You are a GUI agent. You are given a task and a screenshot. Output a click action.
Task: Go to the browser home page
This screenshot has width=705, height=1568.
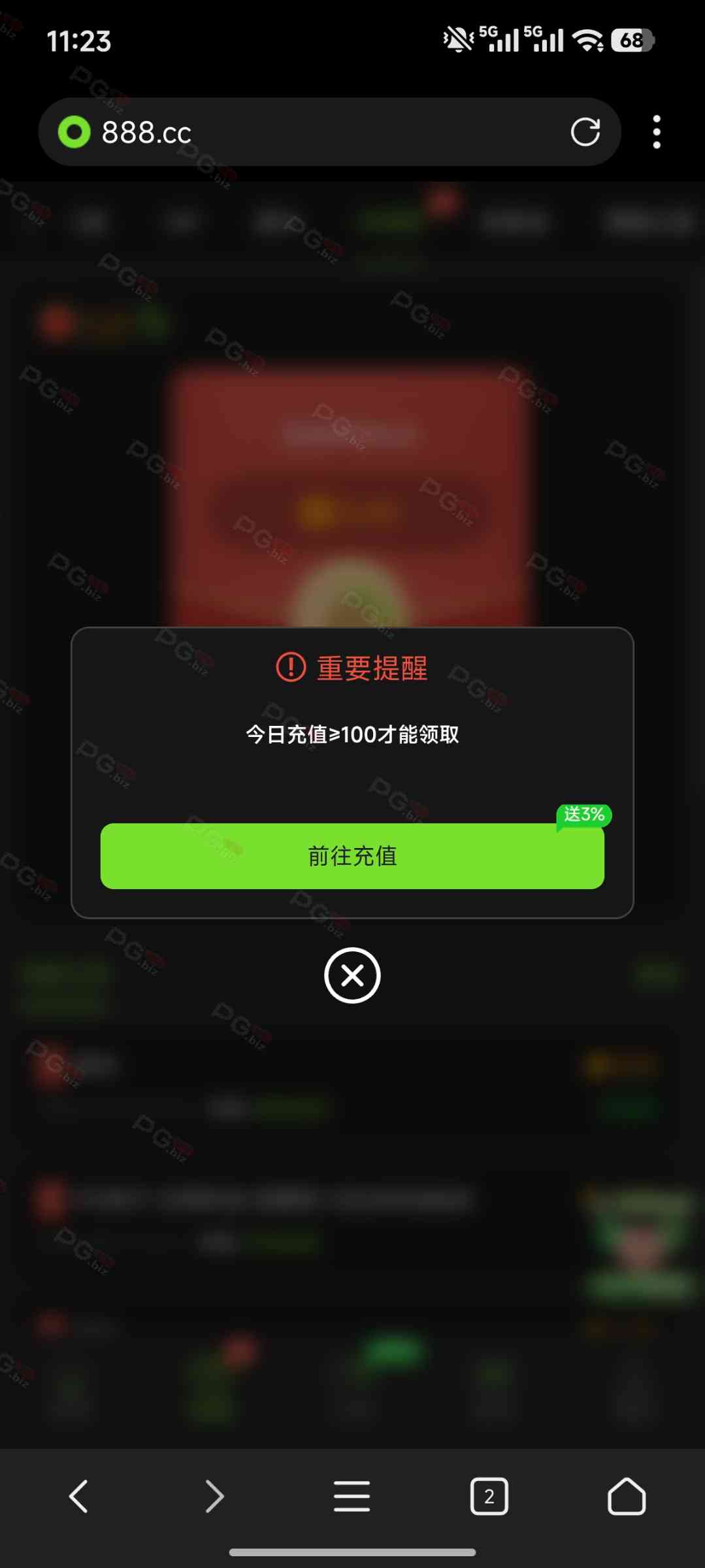click(626, 1496)
